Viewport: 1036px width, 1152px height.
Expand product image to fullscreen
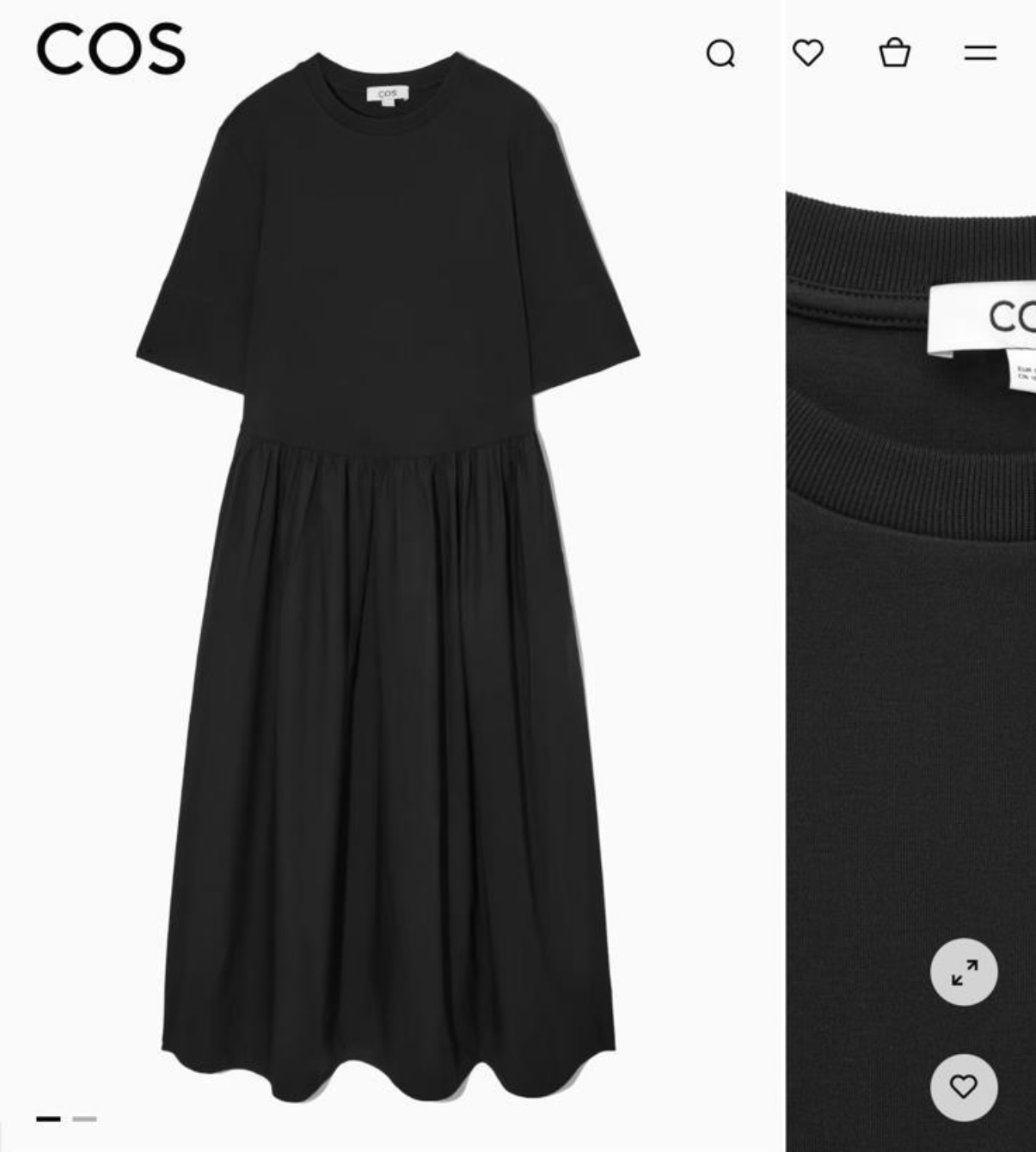(964, 972)
